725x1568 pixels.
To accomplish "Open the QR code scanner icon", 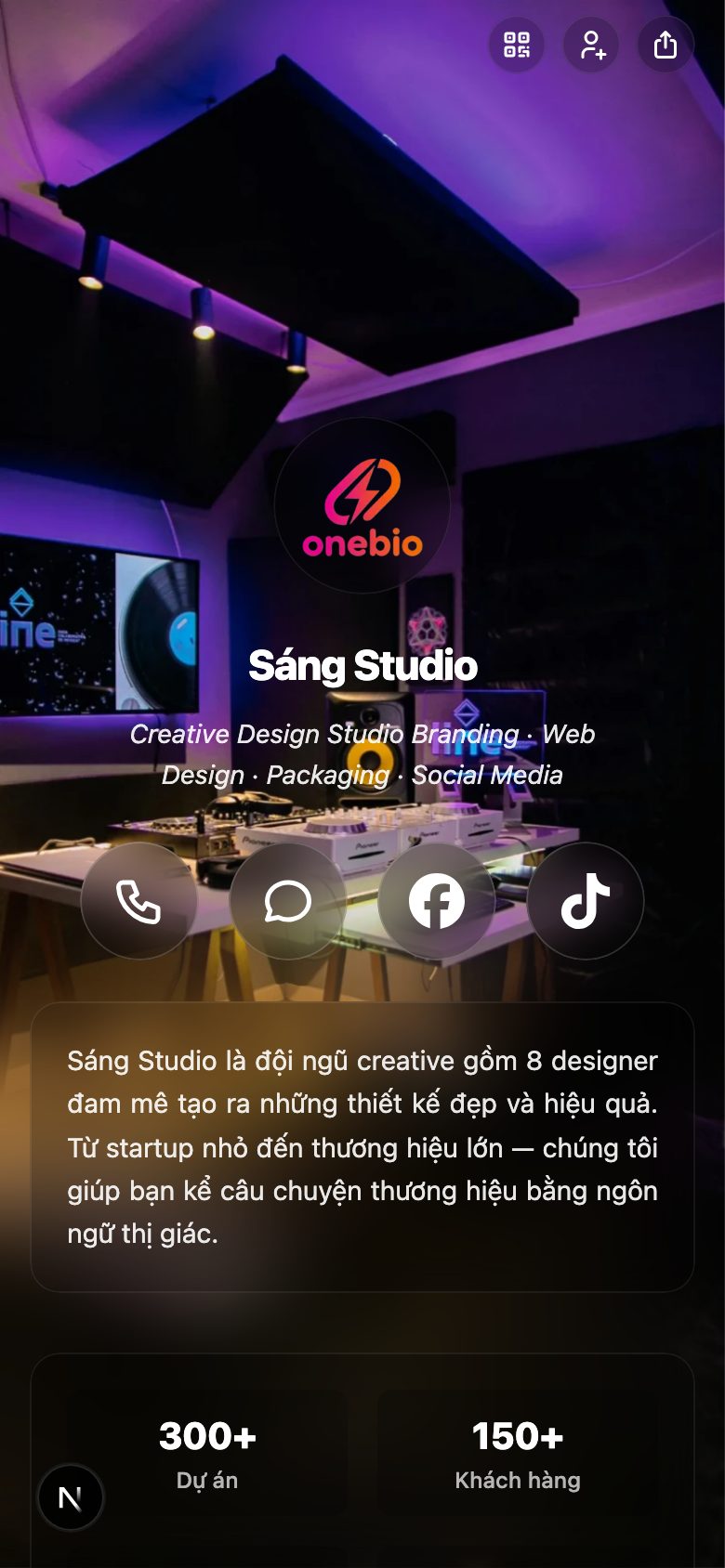I will tap(517, 45).
